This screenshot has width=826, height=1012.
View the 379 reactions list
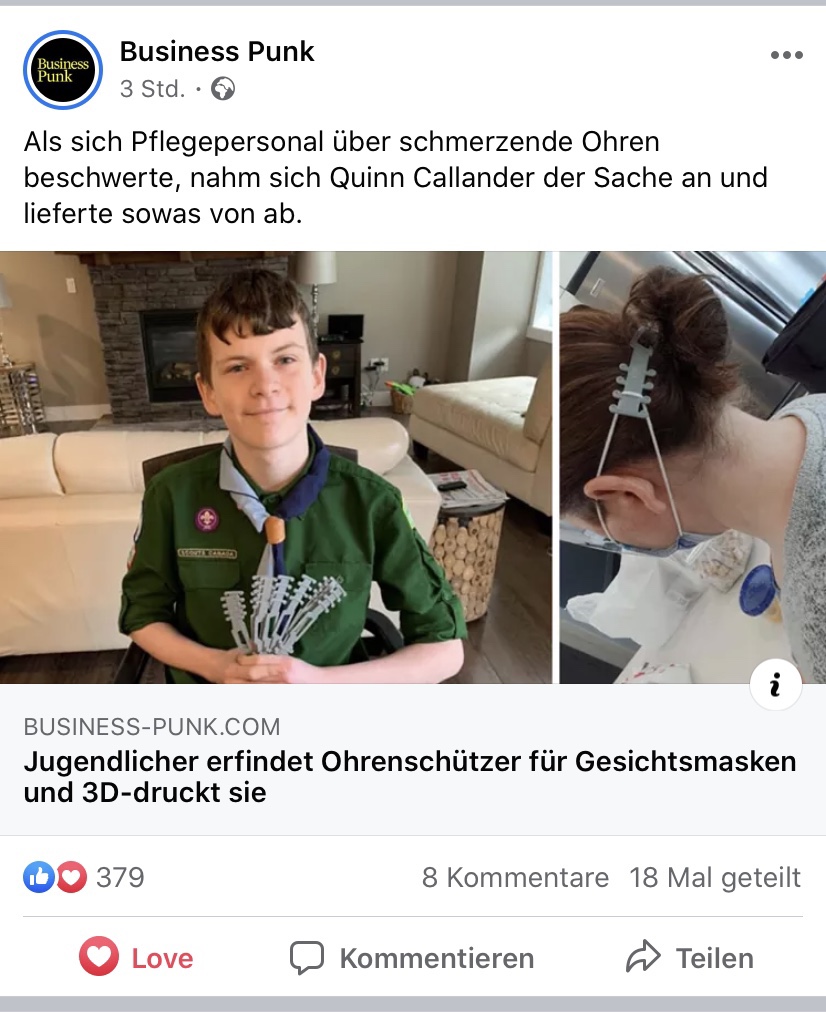85,878
